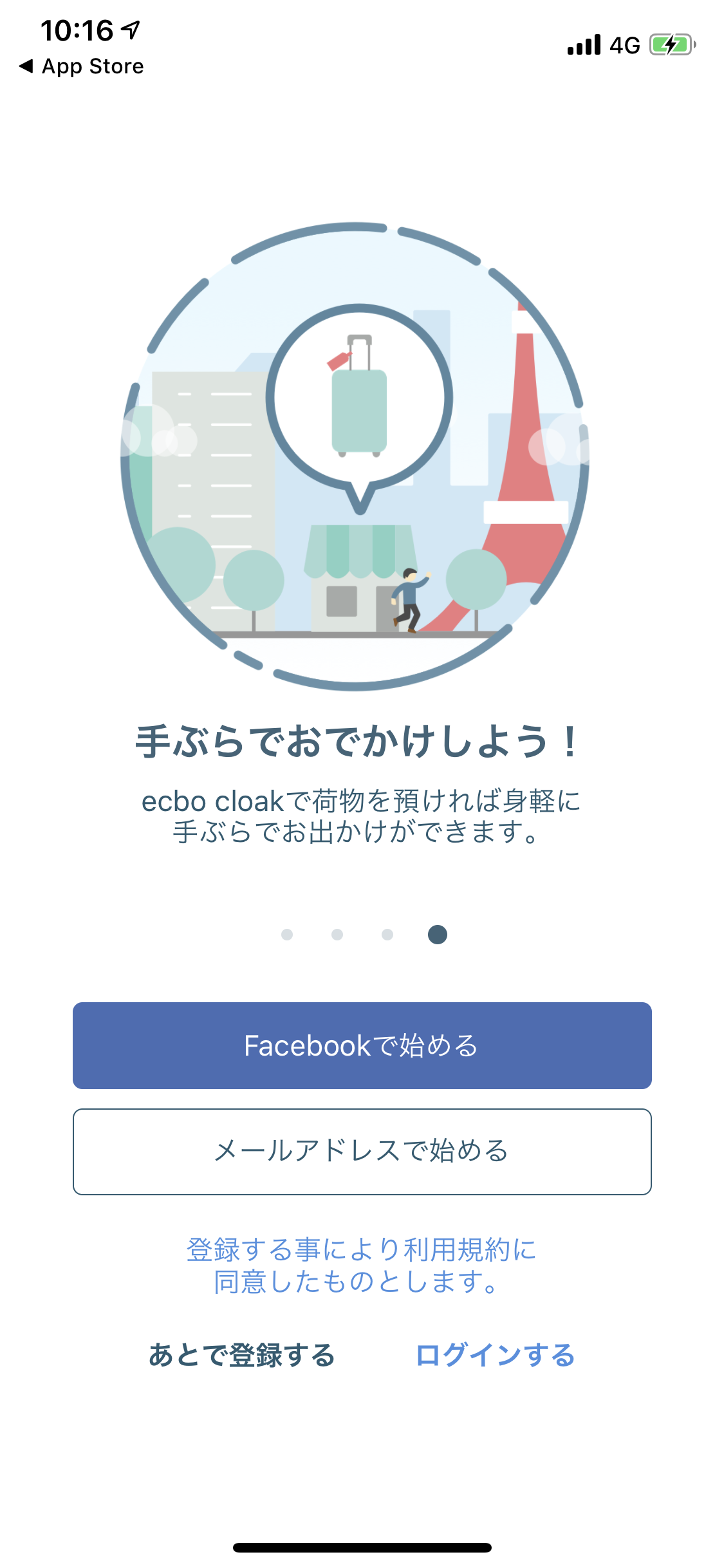Select ログインする to log in
The width and height of the screenshot is (724, 1568).
point(495,1354)
